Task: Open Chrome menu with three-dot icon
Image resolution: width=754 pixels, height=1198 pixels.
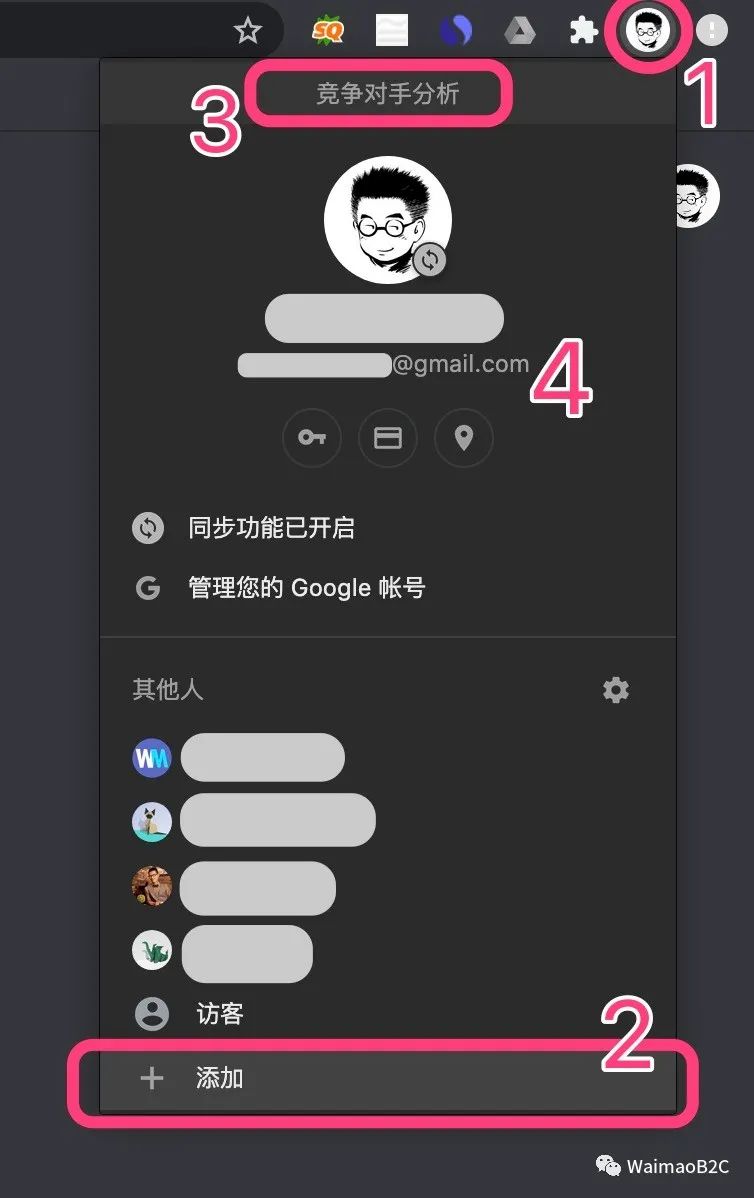Action: point(712,30)
